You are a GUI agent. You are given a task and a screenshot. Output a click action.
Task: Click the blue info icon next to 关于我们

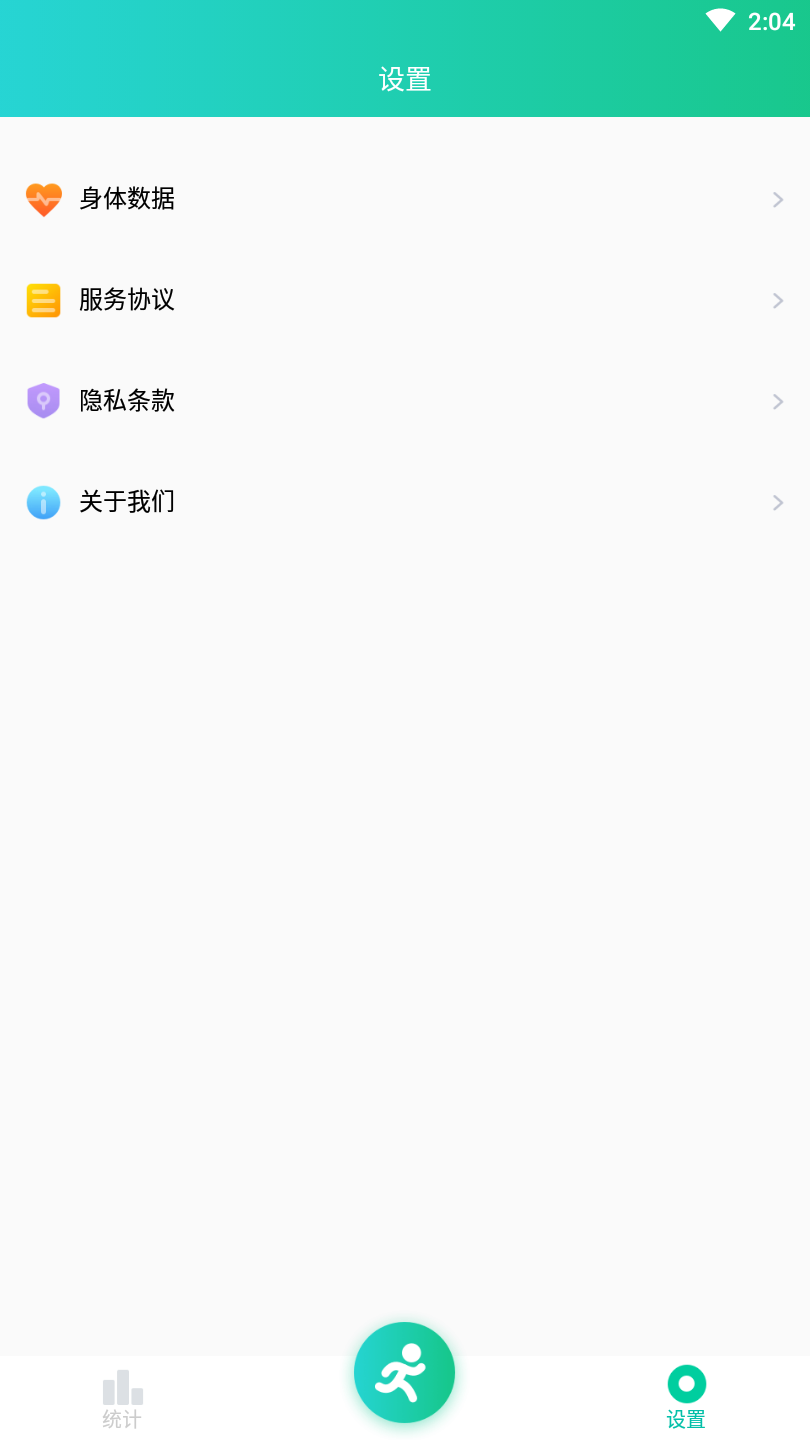44,502
